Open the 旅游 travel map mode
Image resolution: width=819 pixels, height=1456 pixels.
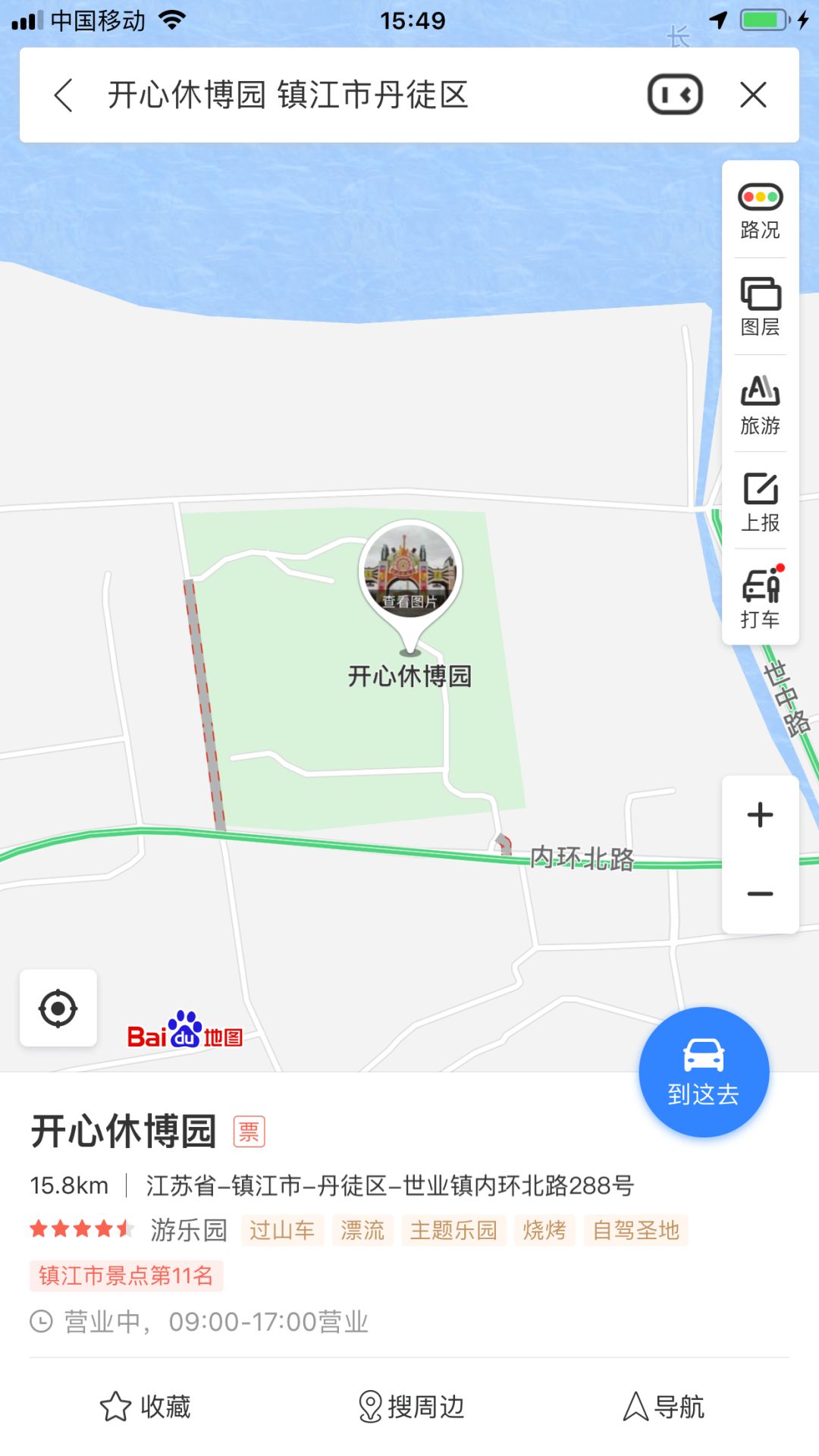(760, 405)
